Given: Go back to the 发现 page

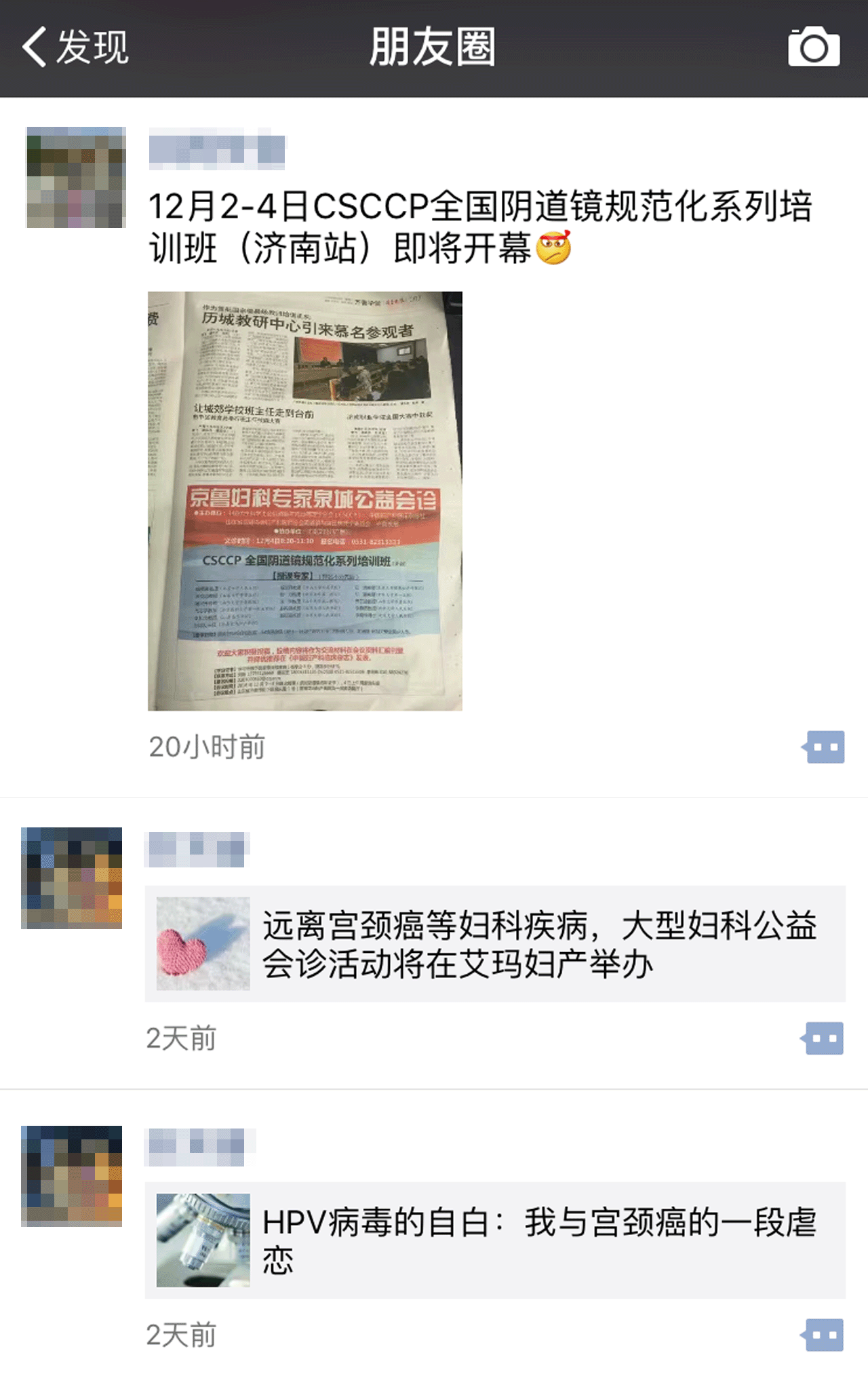Looking at the screenshot, I should [x=75, y=47].
